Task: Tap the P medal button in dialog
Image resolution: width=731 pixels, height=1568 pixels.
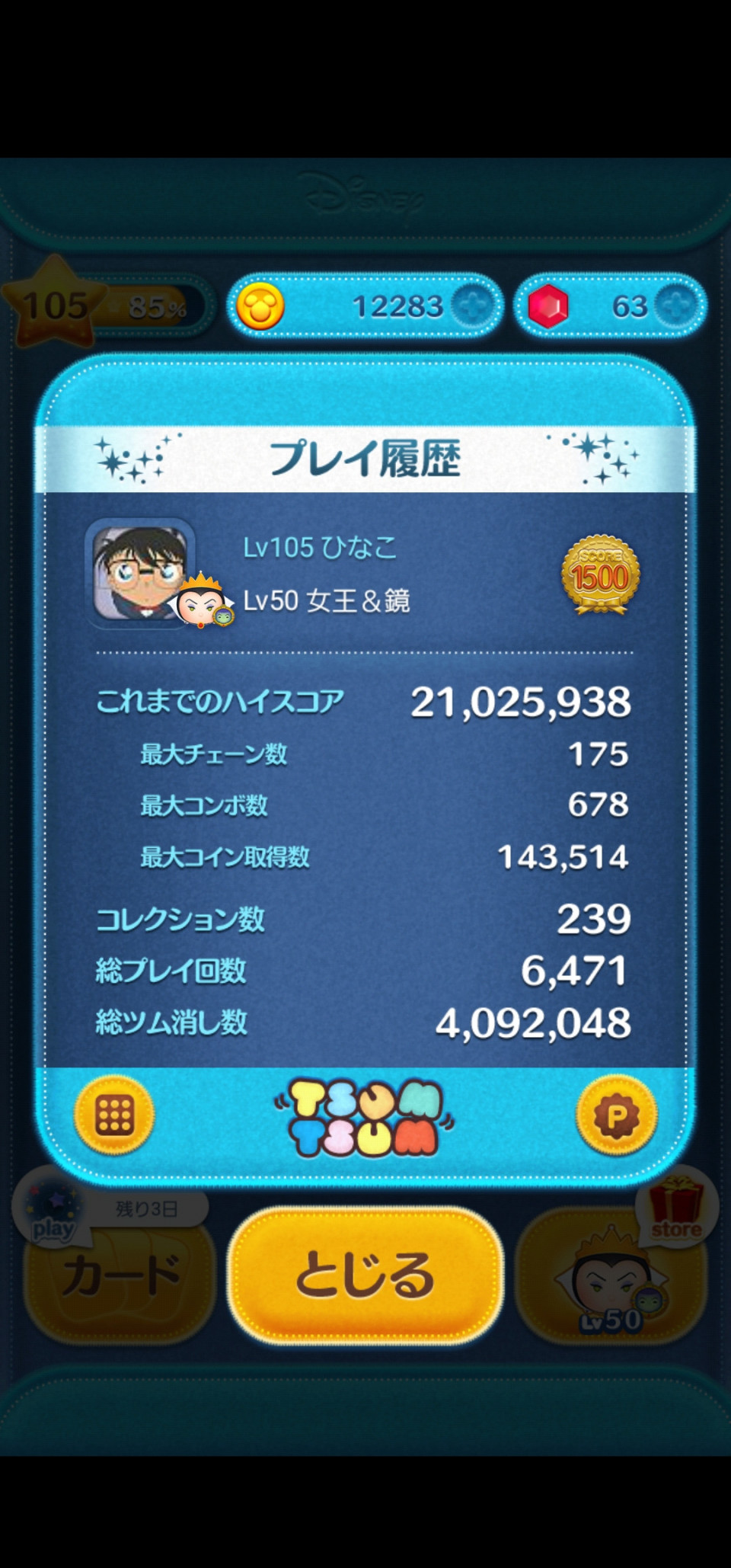Action: pyautogui.click(x=616, y=1117)
